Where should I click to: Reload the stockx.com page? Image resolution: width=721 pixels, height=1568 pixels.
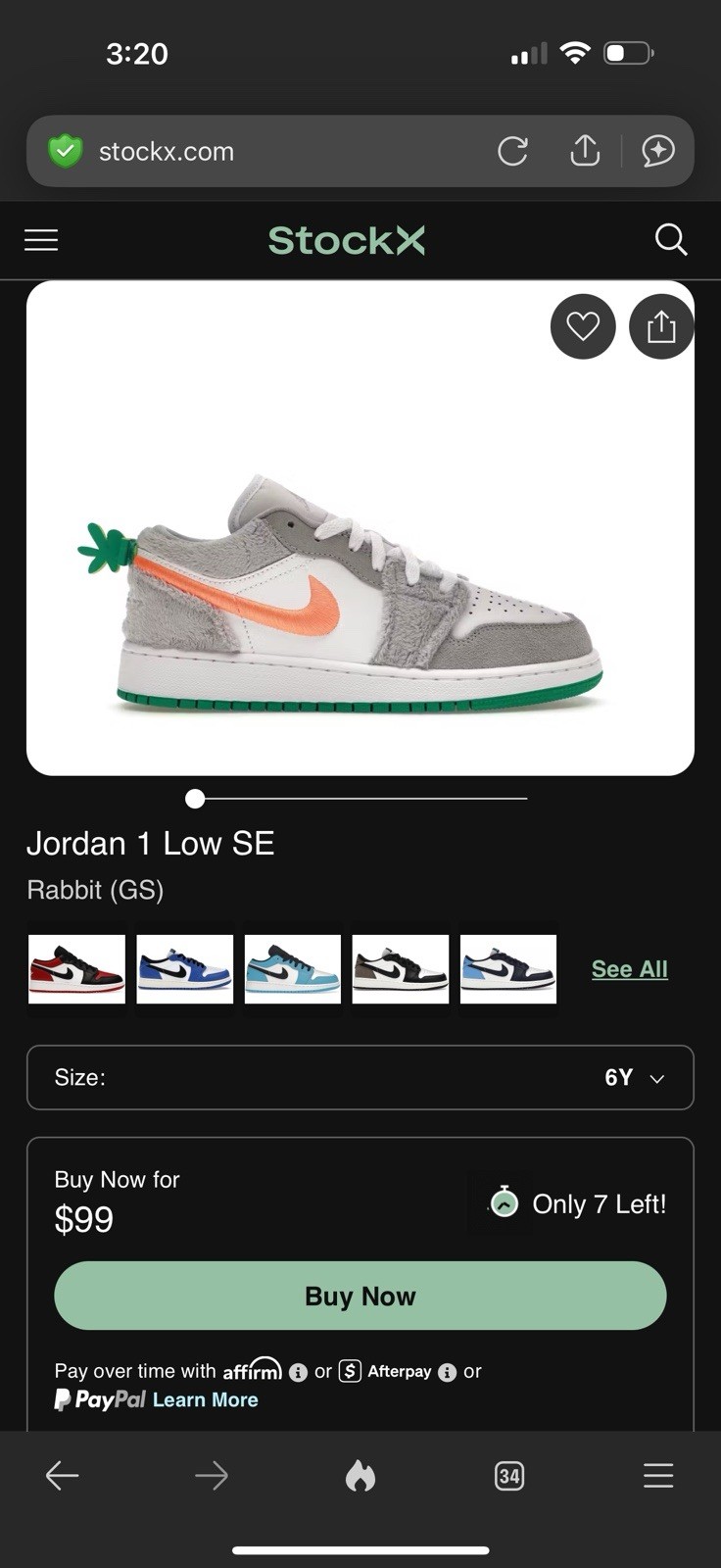point(512,151)
